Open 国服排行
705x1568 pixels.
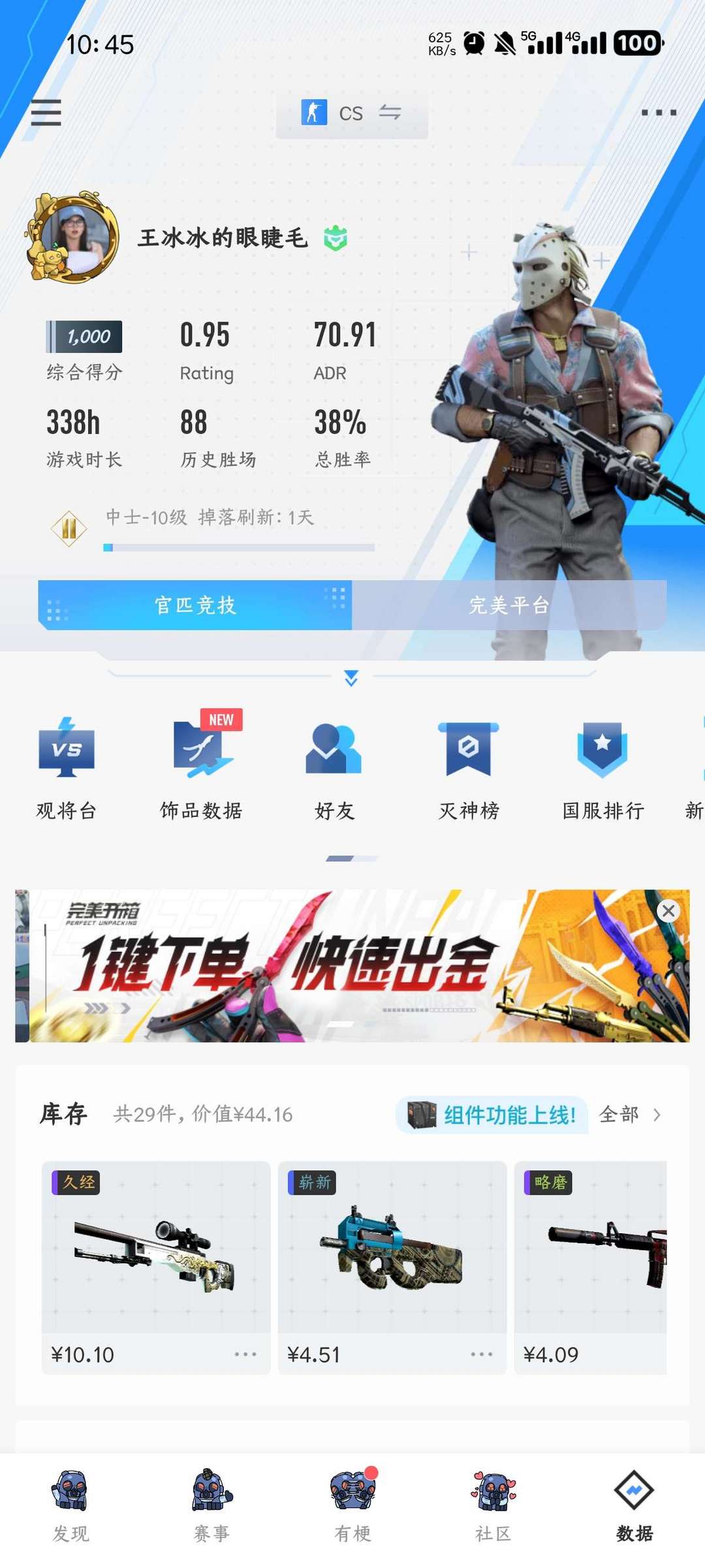pyautogui.click(x=603, y=769)
